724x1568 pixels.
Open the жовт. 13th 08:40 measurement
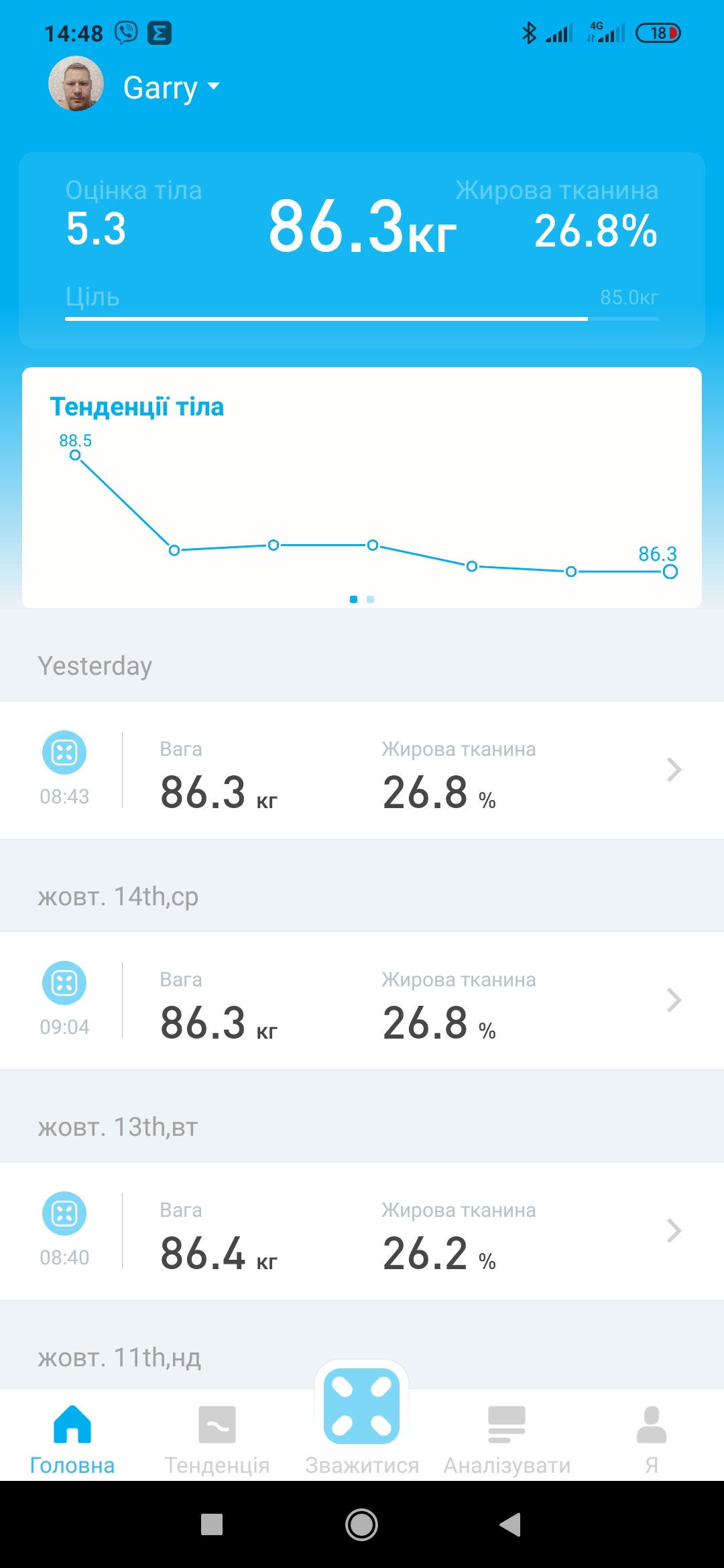(362, 1231)
